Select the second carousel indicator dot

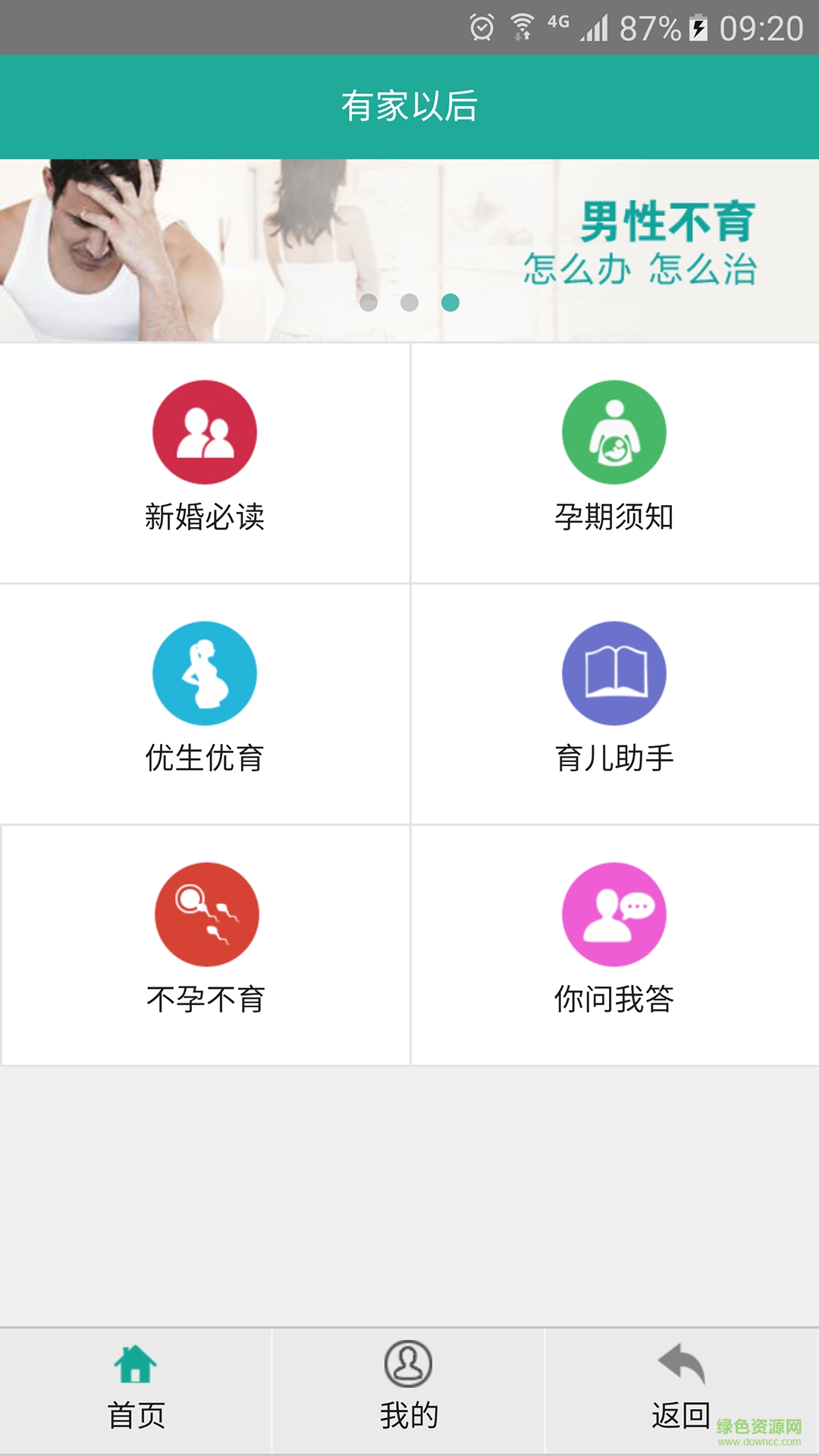pos(410,301)
